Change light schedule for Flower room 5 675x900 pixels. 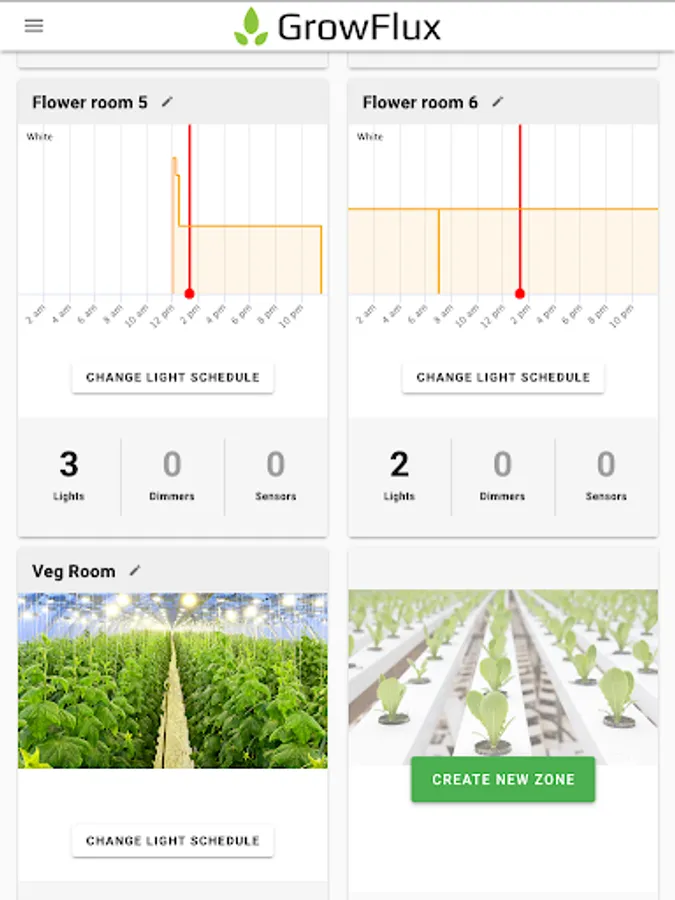coord(173,378)
